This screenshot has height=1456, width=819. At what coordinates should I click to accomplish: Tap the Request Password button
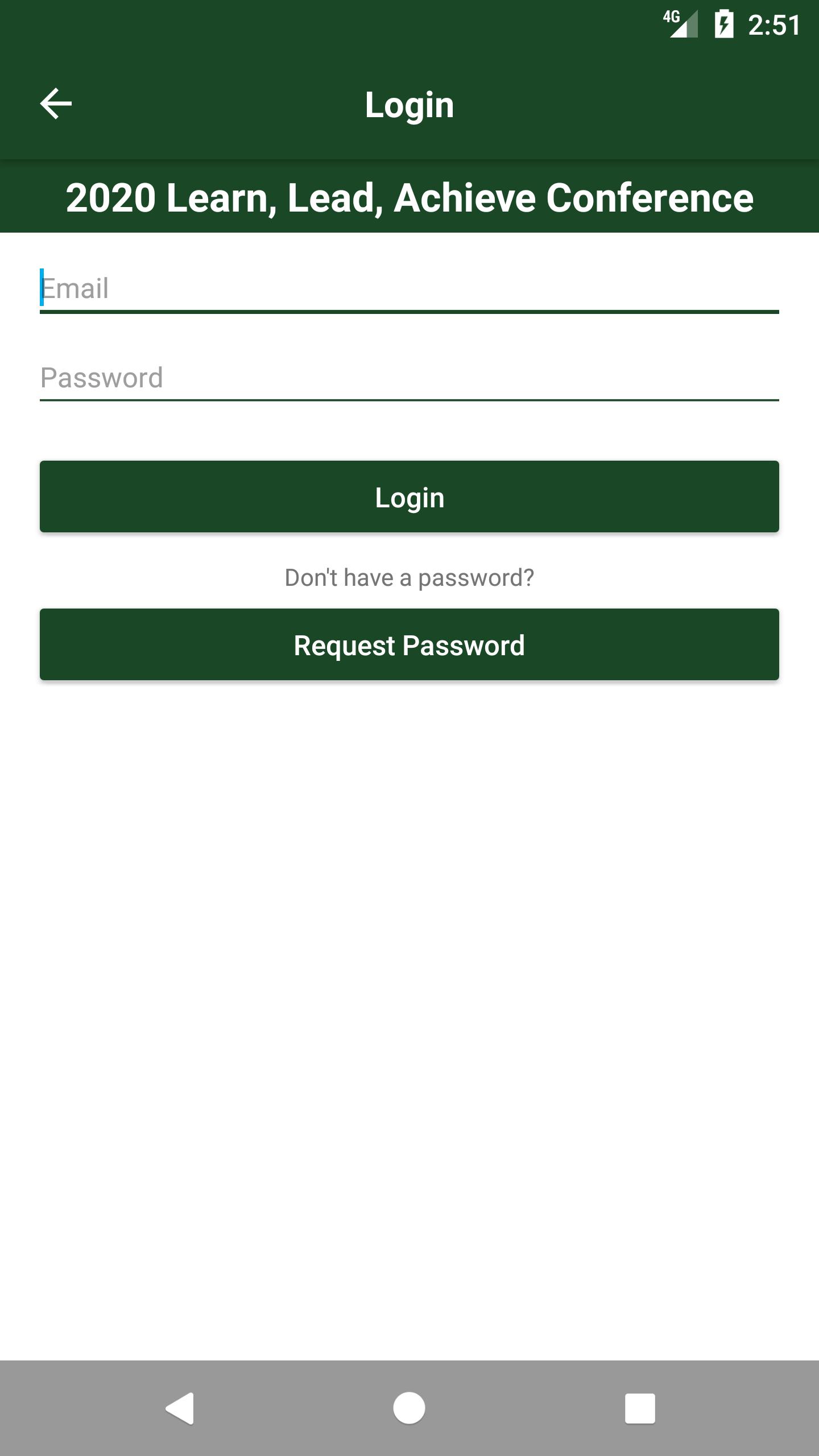click(x=409, y=645)
